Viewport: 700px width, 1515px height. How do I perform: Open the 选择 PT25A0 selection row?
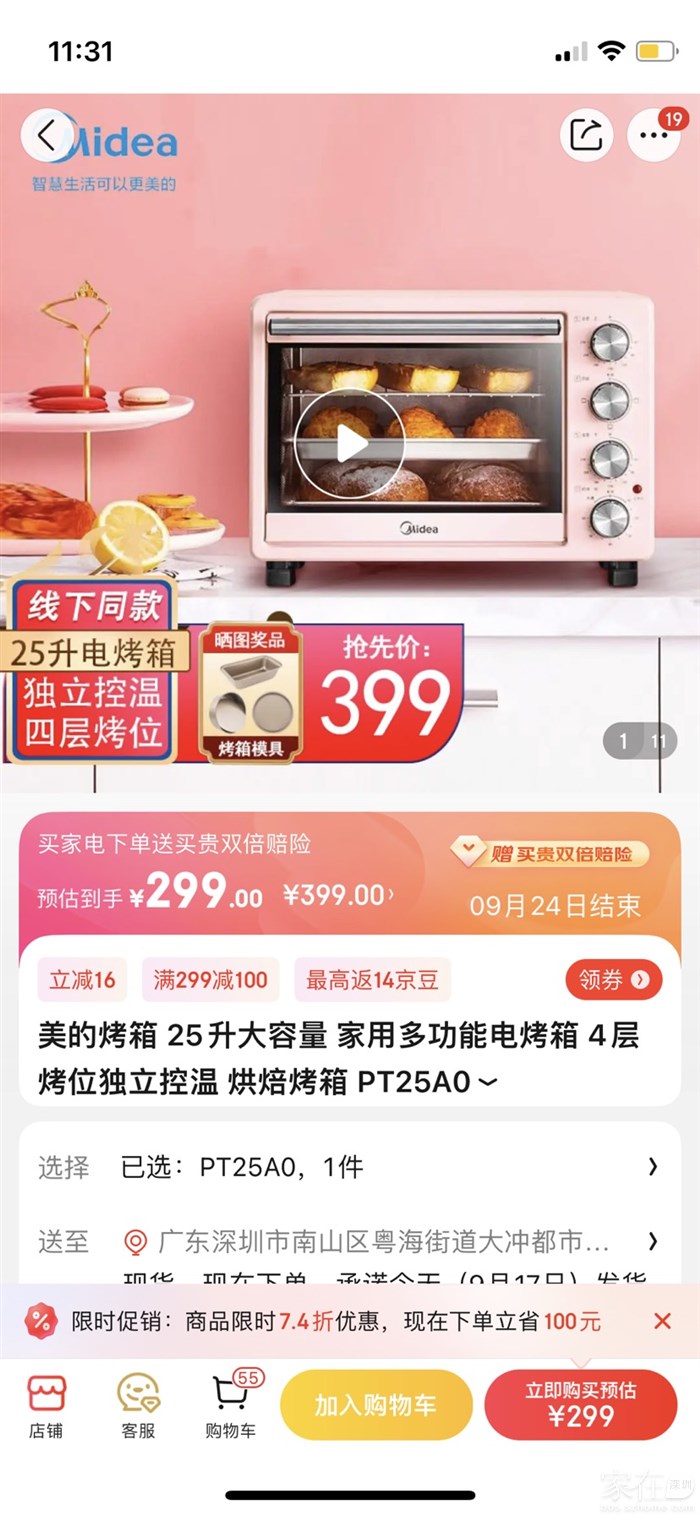[x=350, y=1167]
